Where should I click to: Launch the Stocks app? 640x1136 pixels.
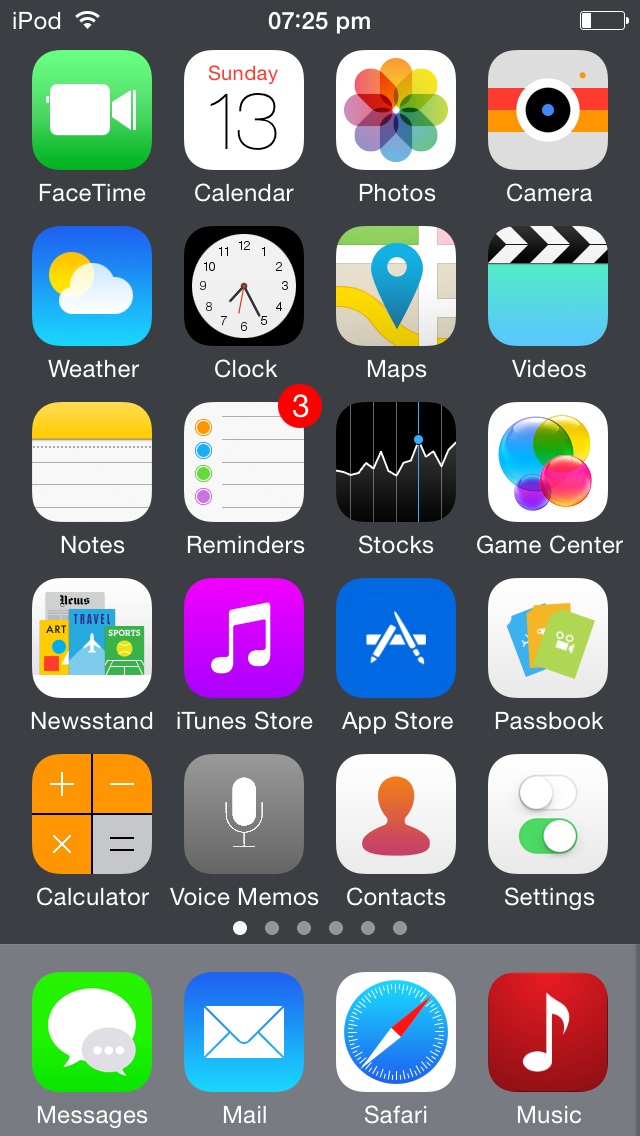[x=396, y=462]
